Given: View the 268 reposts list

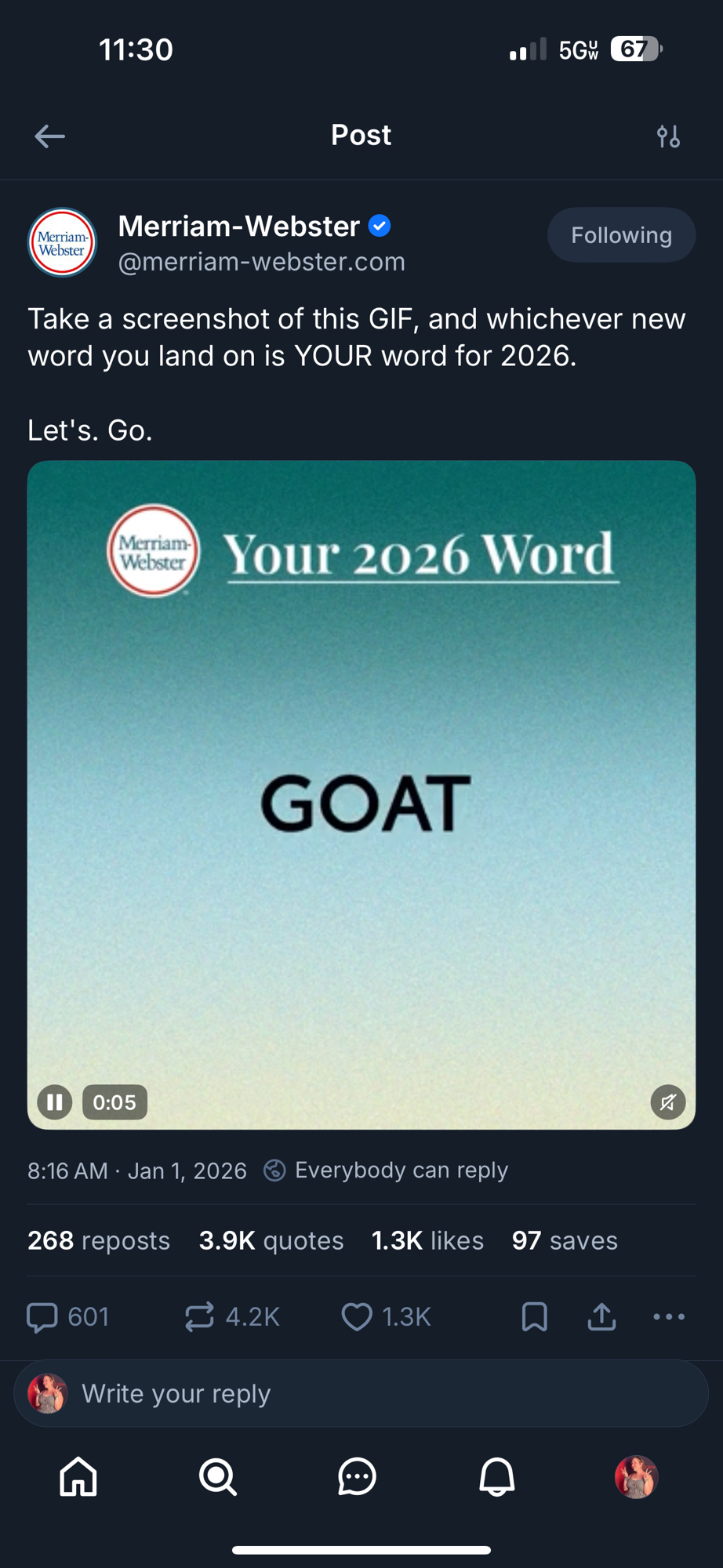Looking at the screenshot, I should (99, 1241).
